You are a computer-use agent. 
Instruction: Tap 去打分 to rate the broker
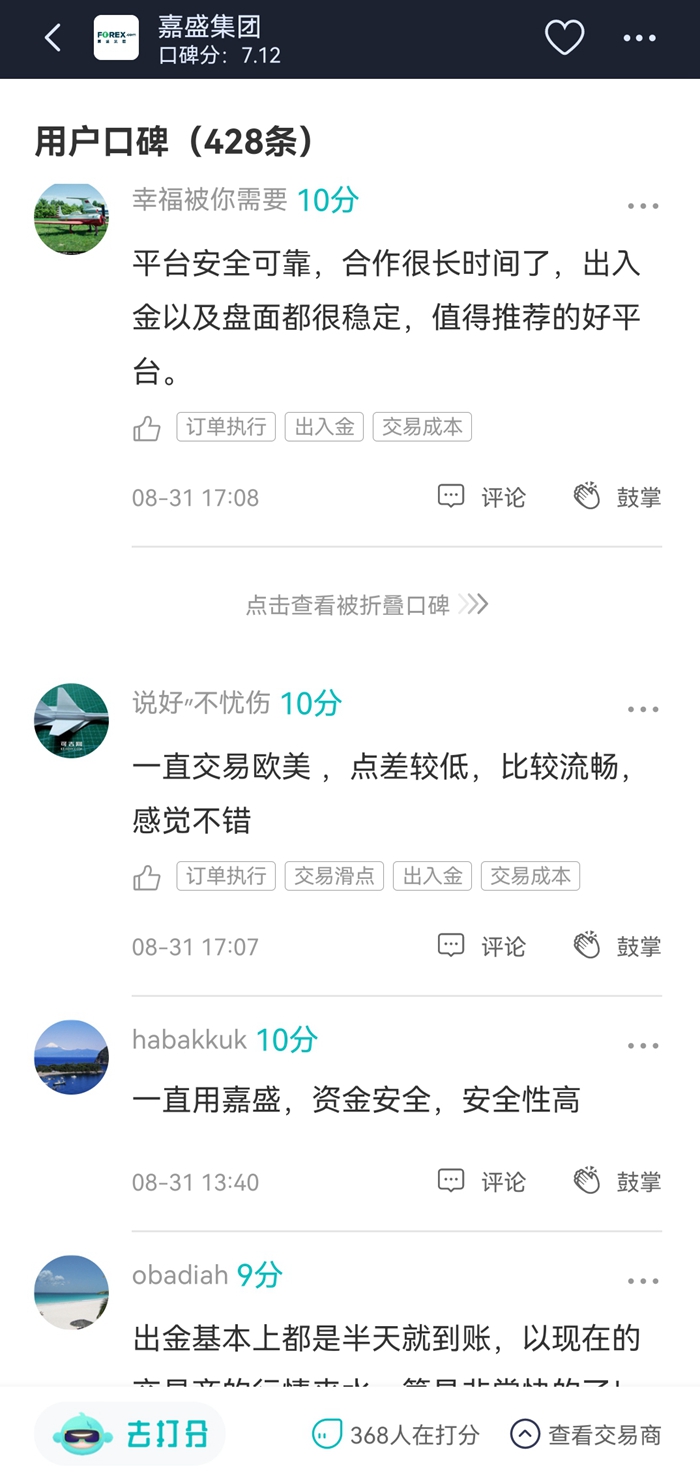[x=131, y=1435]
